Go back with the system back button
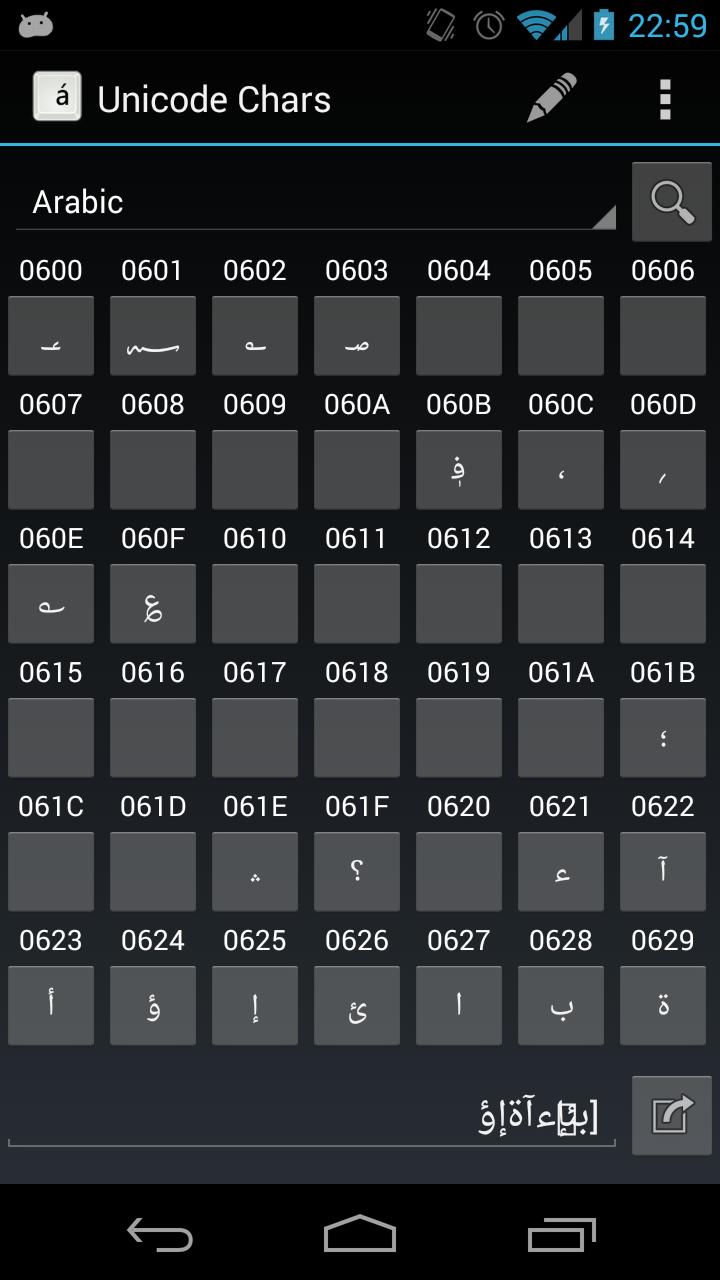This screenshot has height=1280, width=720. point(160,1233)
